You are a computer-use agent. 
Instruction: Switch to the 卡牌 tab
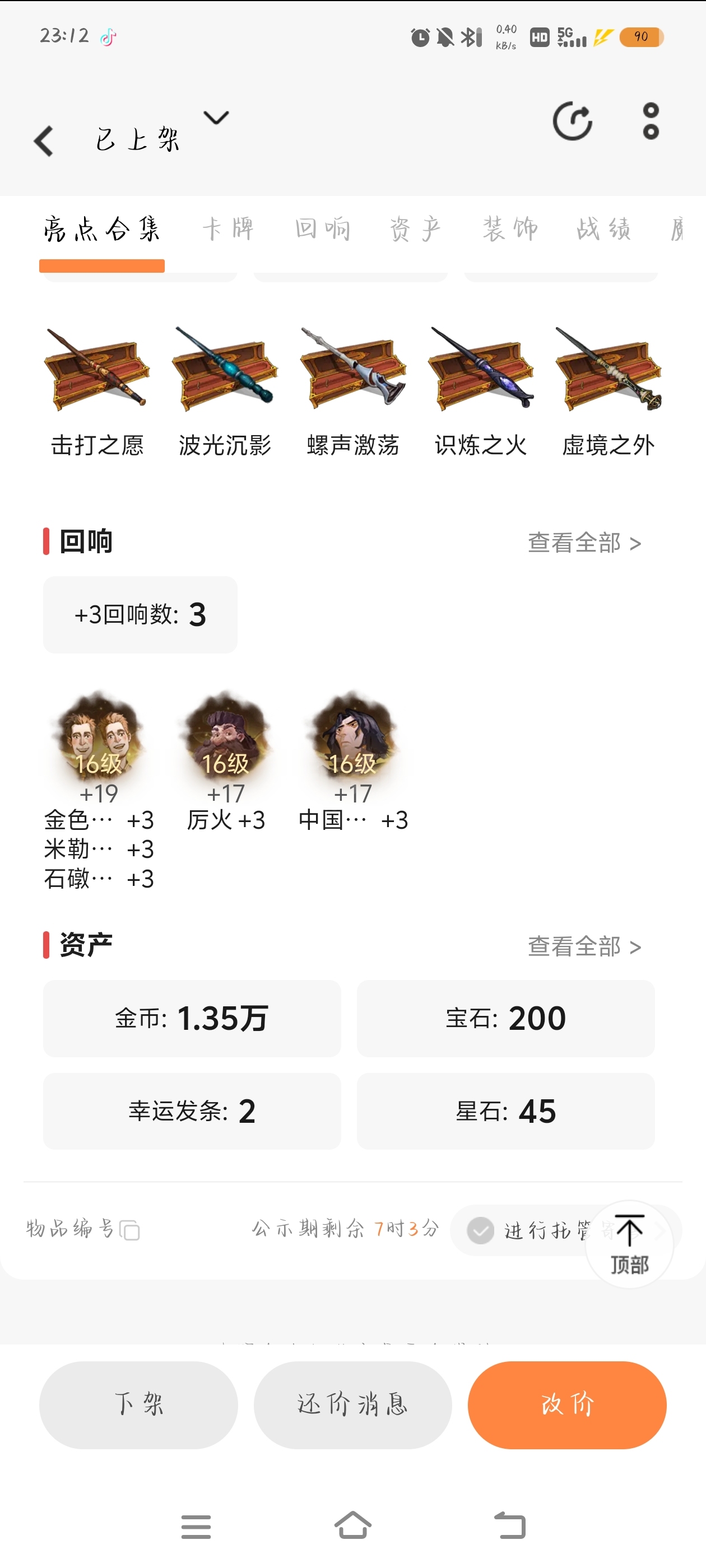[x=228, y=229]
